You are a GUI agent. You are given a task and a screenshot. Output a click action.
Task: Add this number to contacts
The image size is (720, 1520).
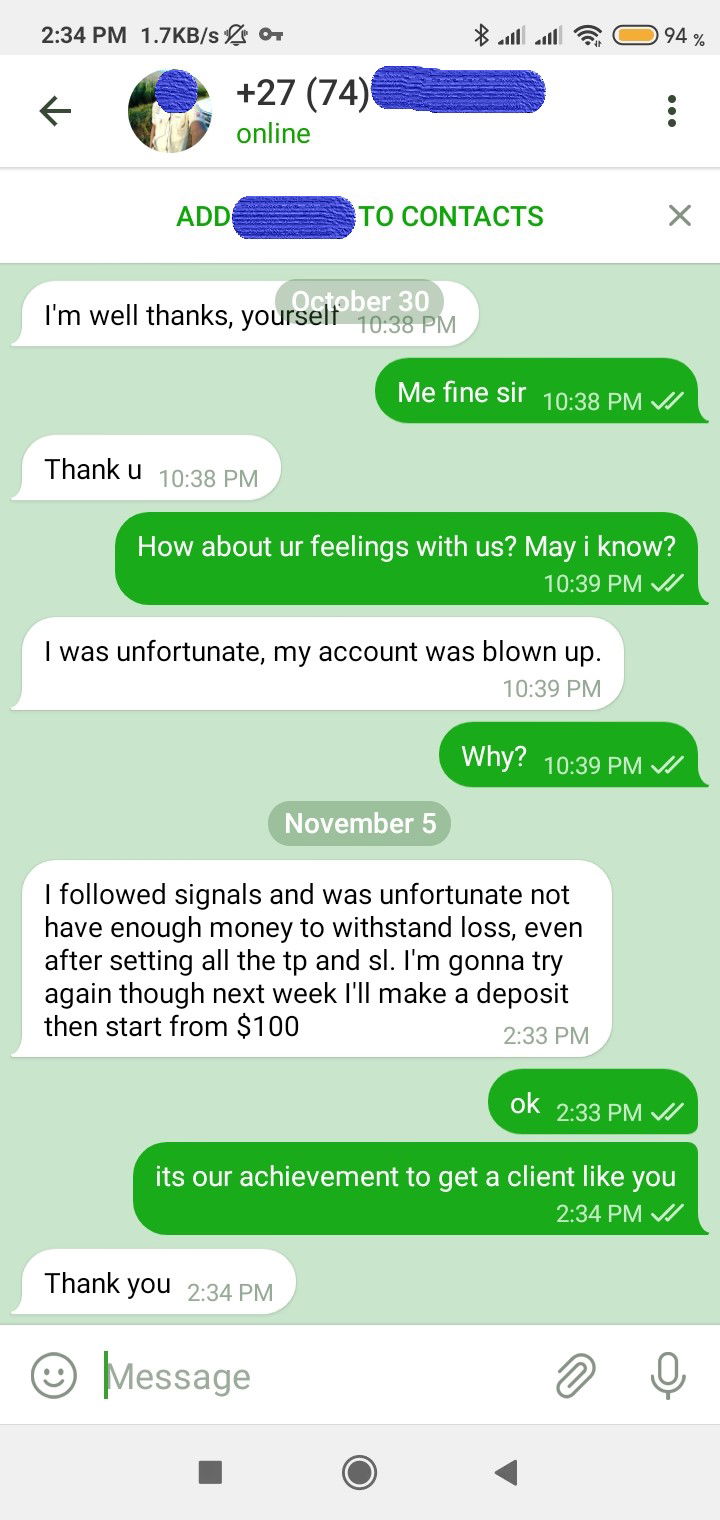(x=360, y=216)
